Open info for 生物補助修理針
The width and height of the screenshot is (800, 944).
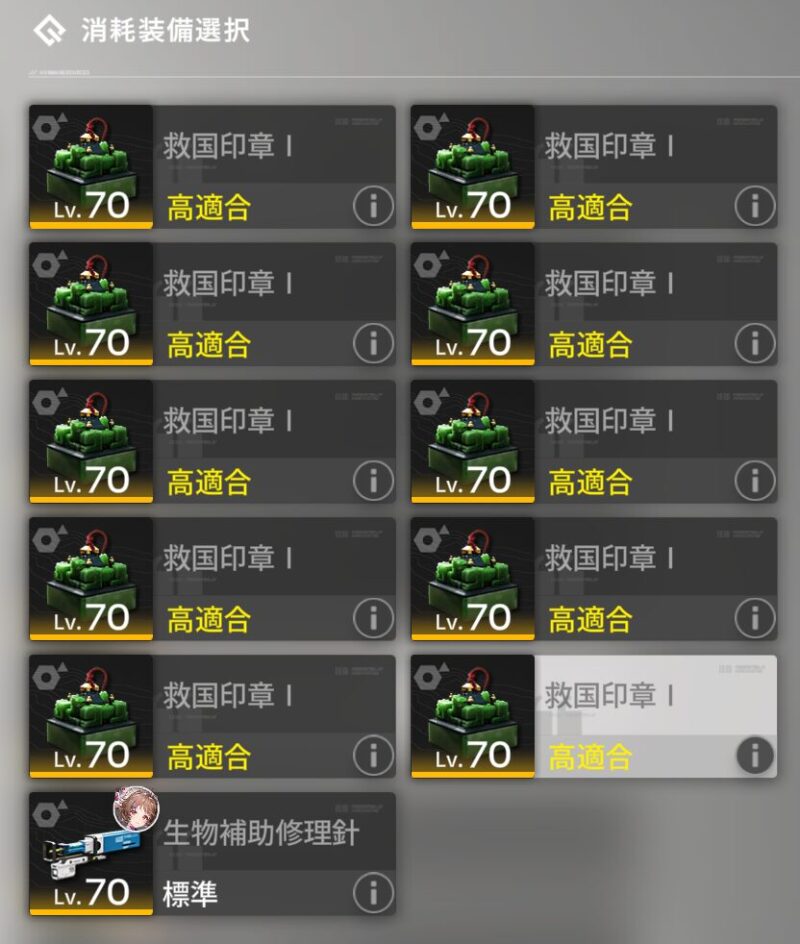pyautogui.click(x=373, y=892)
